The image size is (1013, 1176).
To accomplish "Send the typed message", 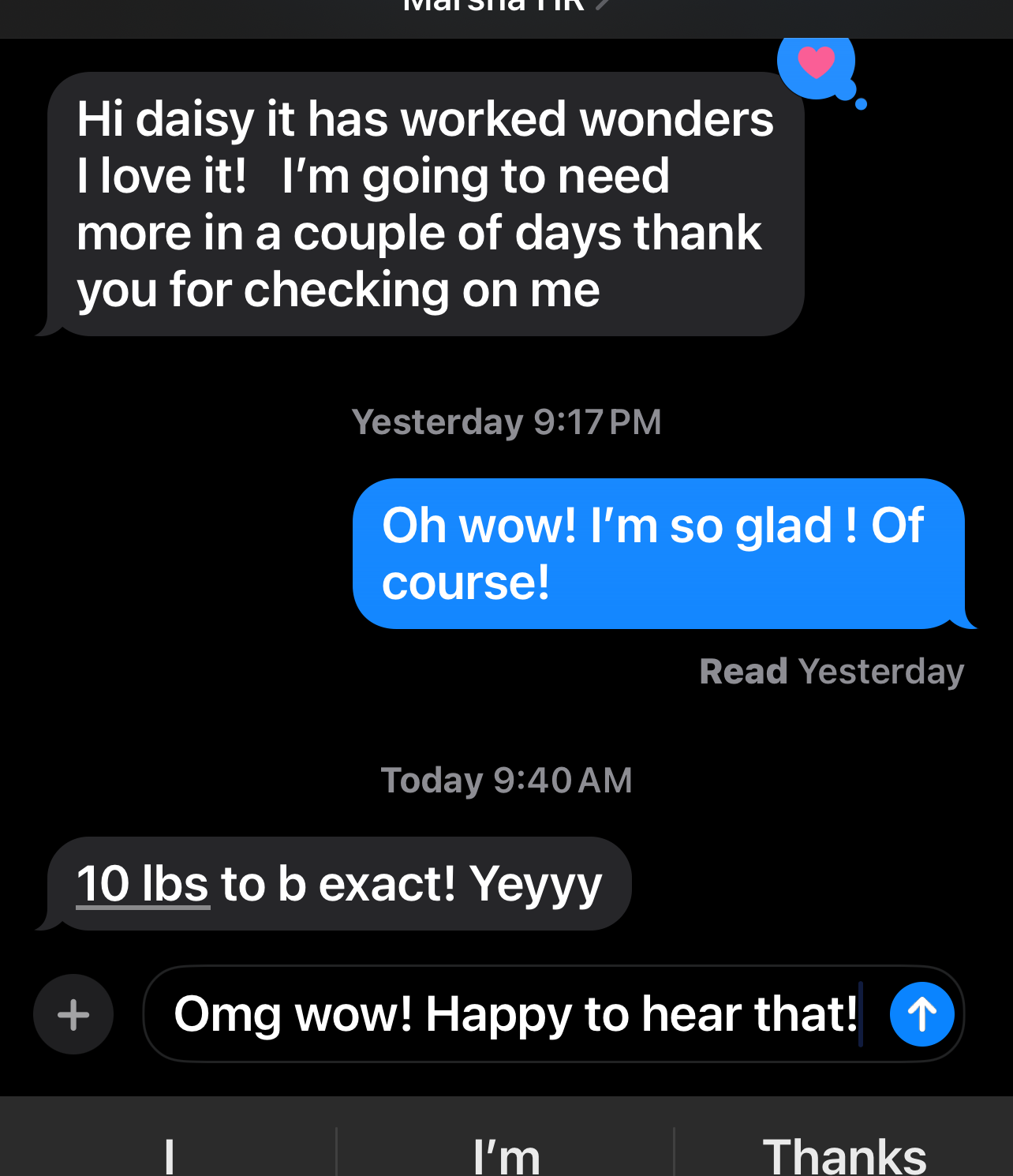I will click(921, 1014).
